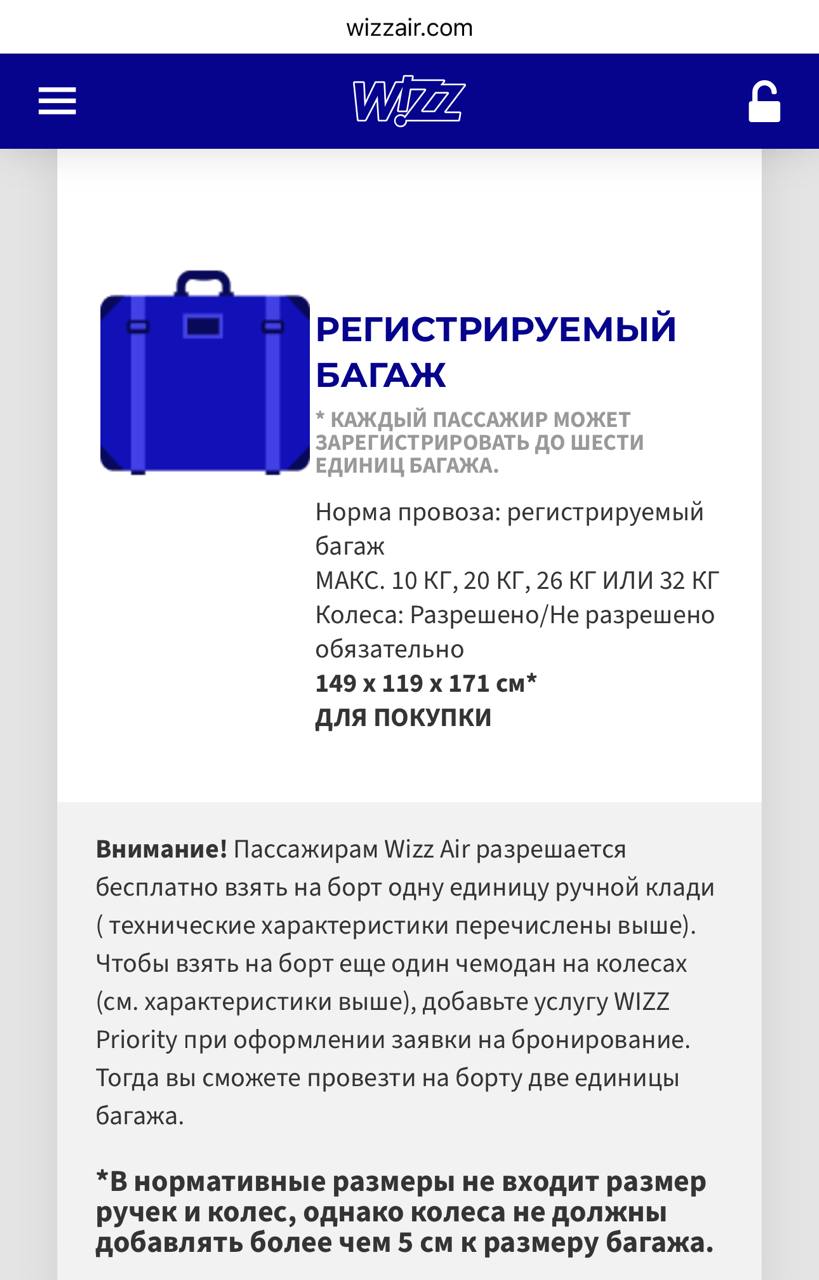Open the hamburger navigation menu
This screenshot has height=1280, width=819.
point(57,101)
